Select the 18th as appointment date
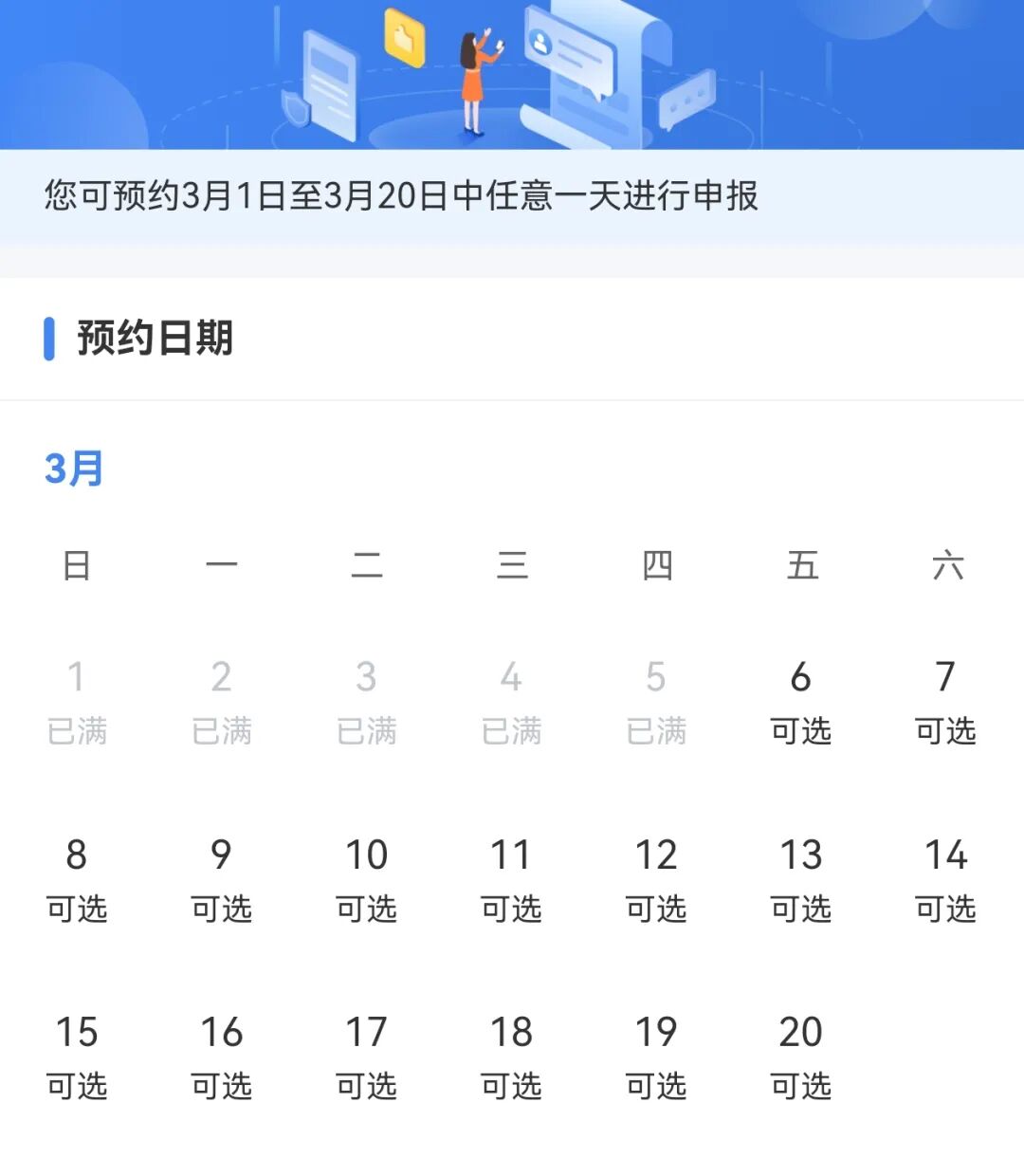 (511, 1057)
